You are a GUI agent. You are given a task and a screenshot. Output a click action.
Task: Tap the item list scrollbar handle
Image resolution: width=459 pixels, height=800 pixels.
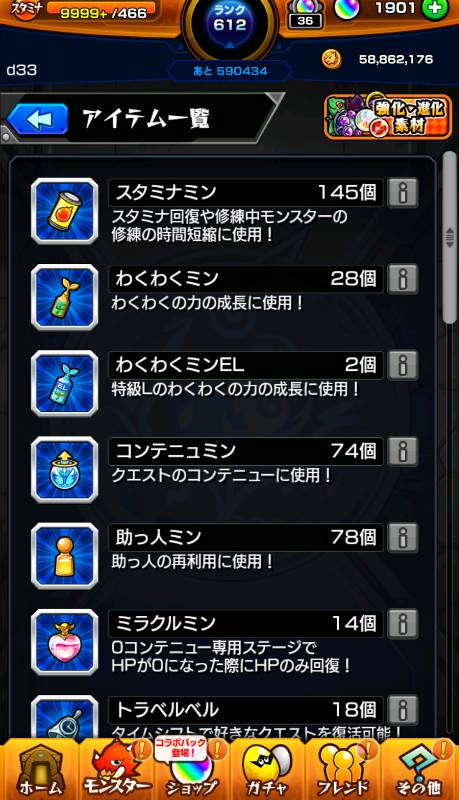coord(449,237)
